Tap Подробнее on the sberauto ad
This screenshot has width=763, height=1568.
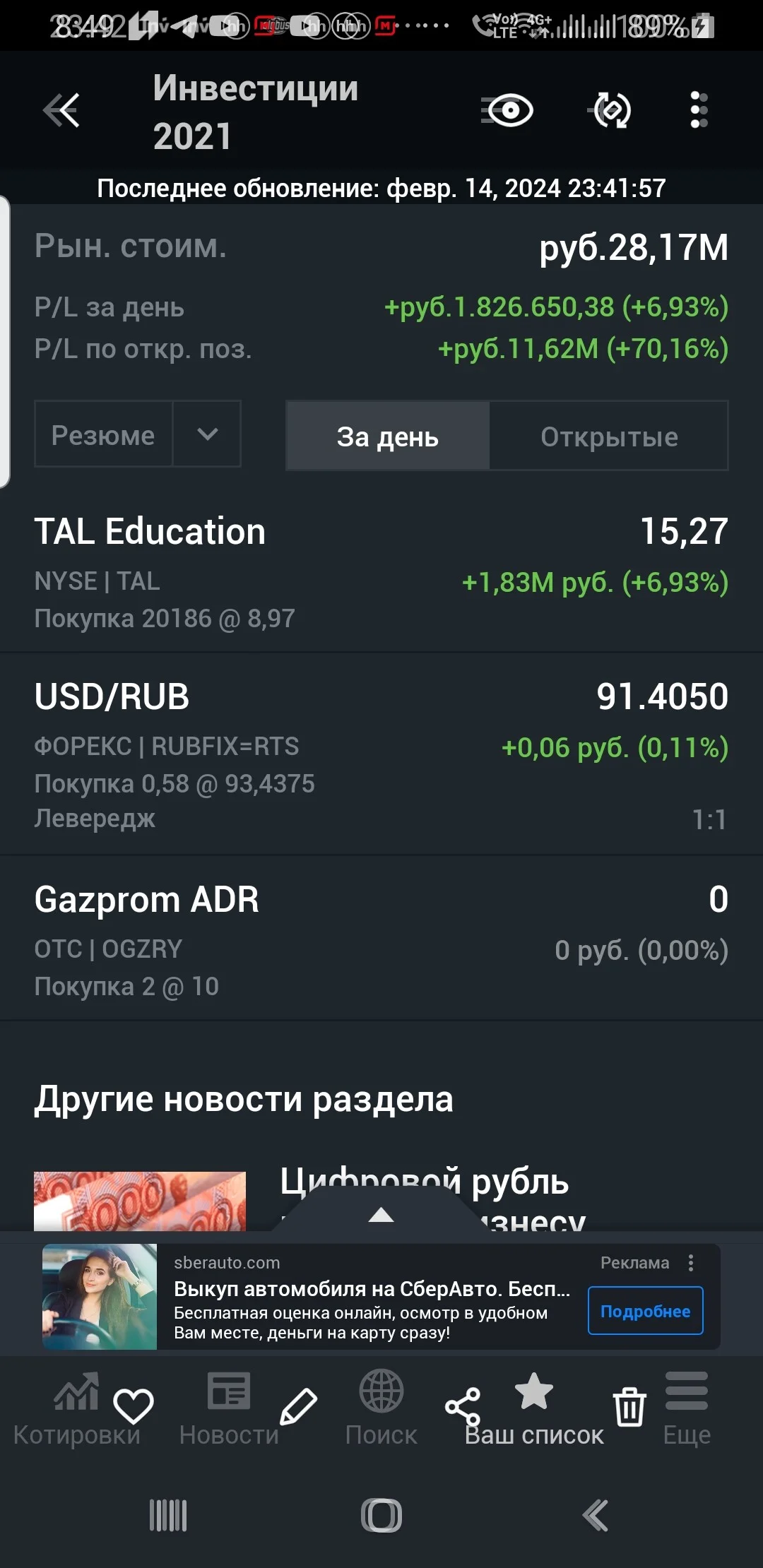[x=646, y=1311]
